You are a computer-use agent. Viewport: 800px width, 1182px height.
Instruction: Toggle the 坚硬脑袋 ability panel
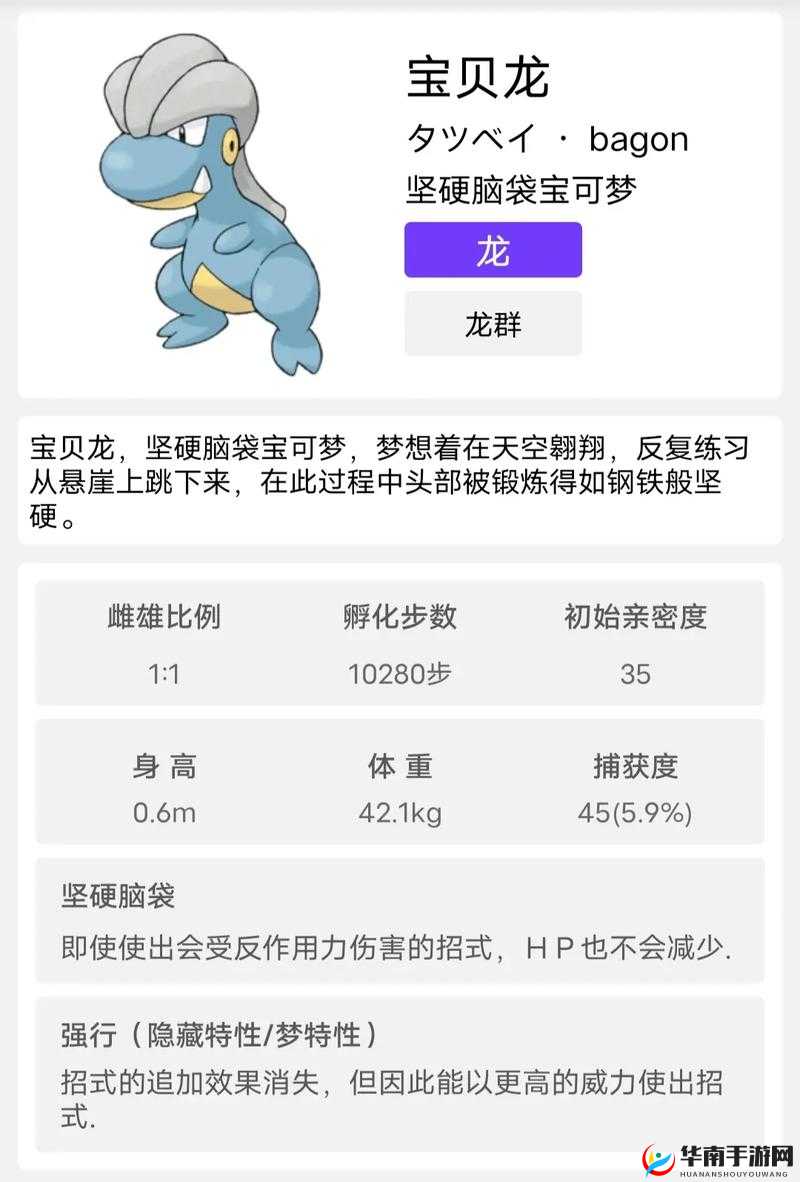click(400, 920)
